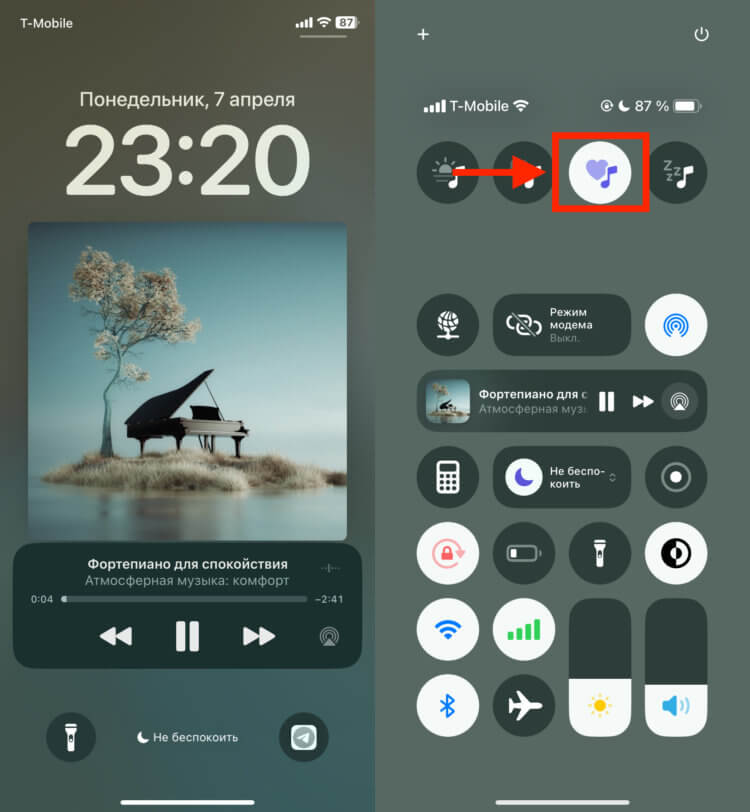The image size is (750, 812).
Task: Tap the brightness slider
Action: pos(600,668)
